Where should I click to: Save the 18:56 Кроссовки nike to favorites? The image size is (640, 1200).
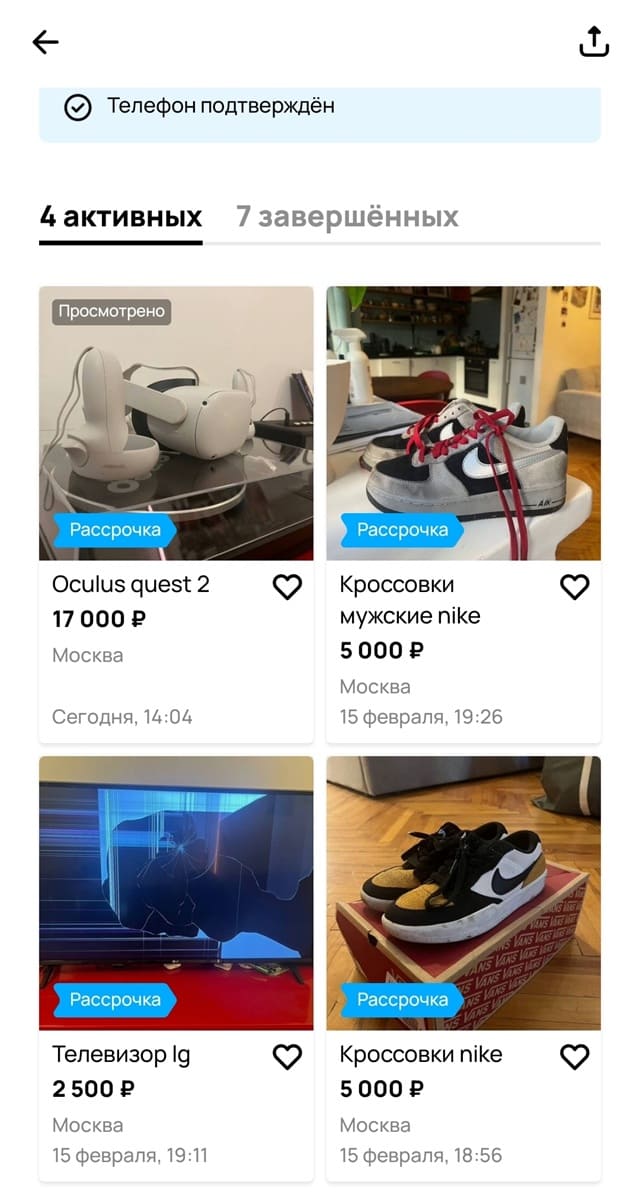pyautogui.click(x=574, y=1057)
